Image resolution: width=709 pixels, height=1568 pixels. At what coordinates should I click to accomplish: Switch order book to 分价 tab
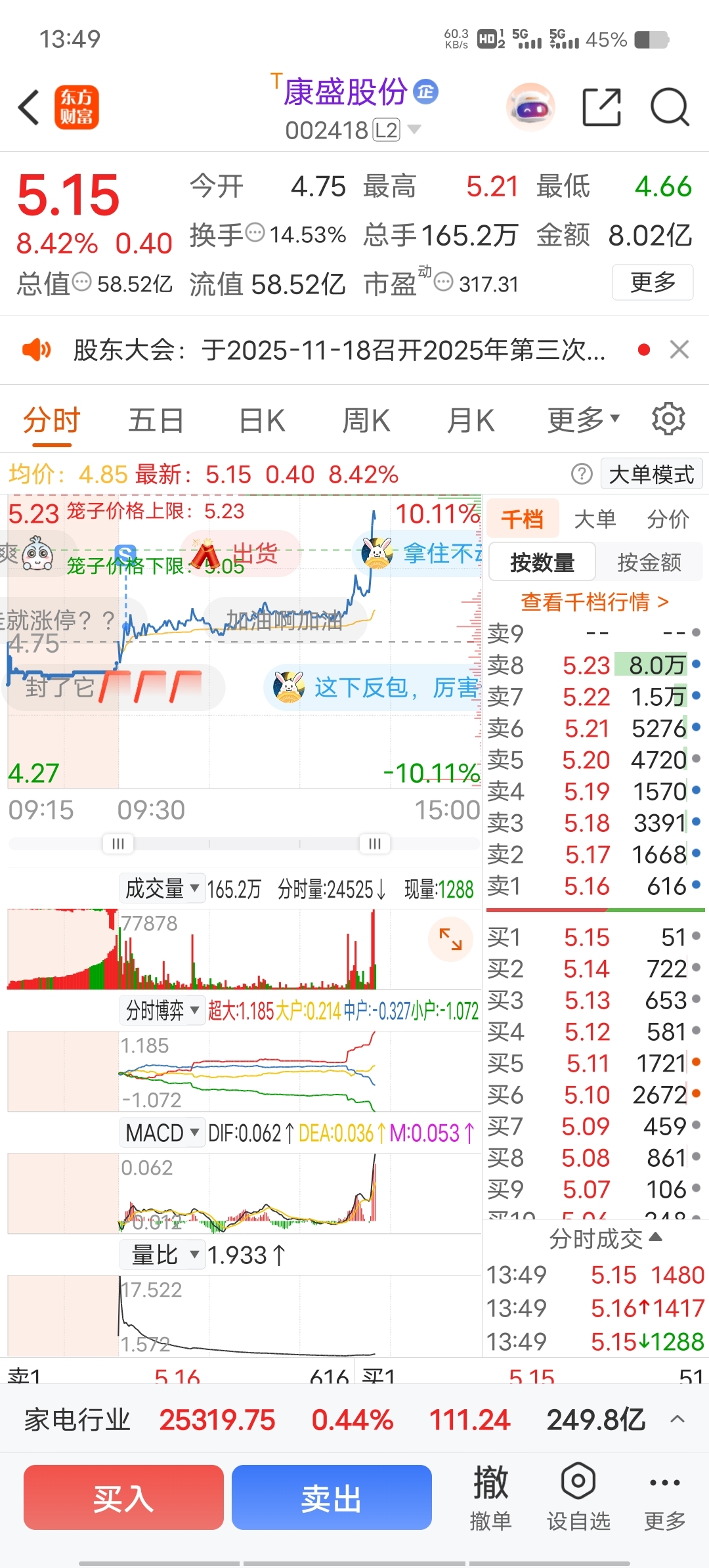coord(668,519)
